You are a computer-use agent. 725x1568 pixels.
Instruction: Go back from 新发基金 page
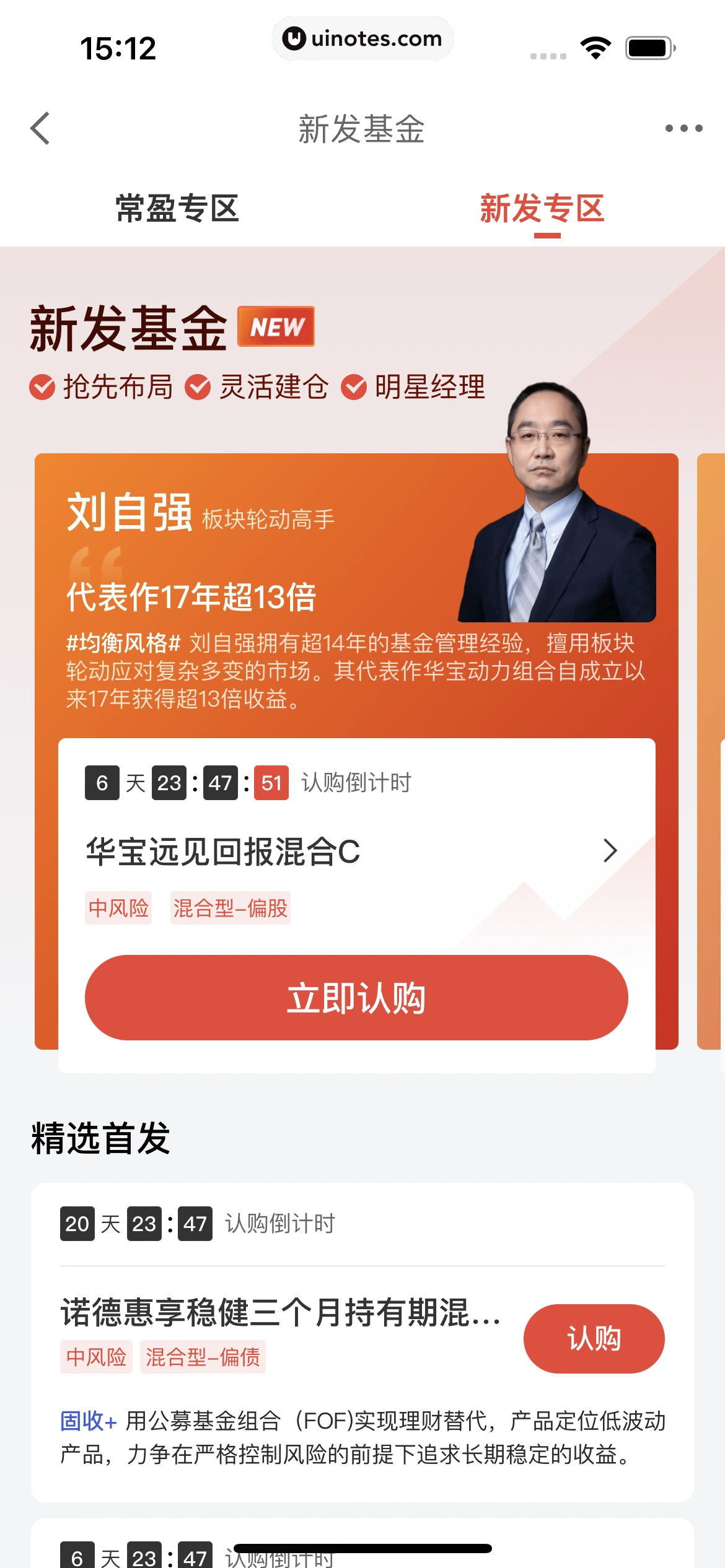pyautogui.click(x=40, y=129)
